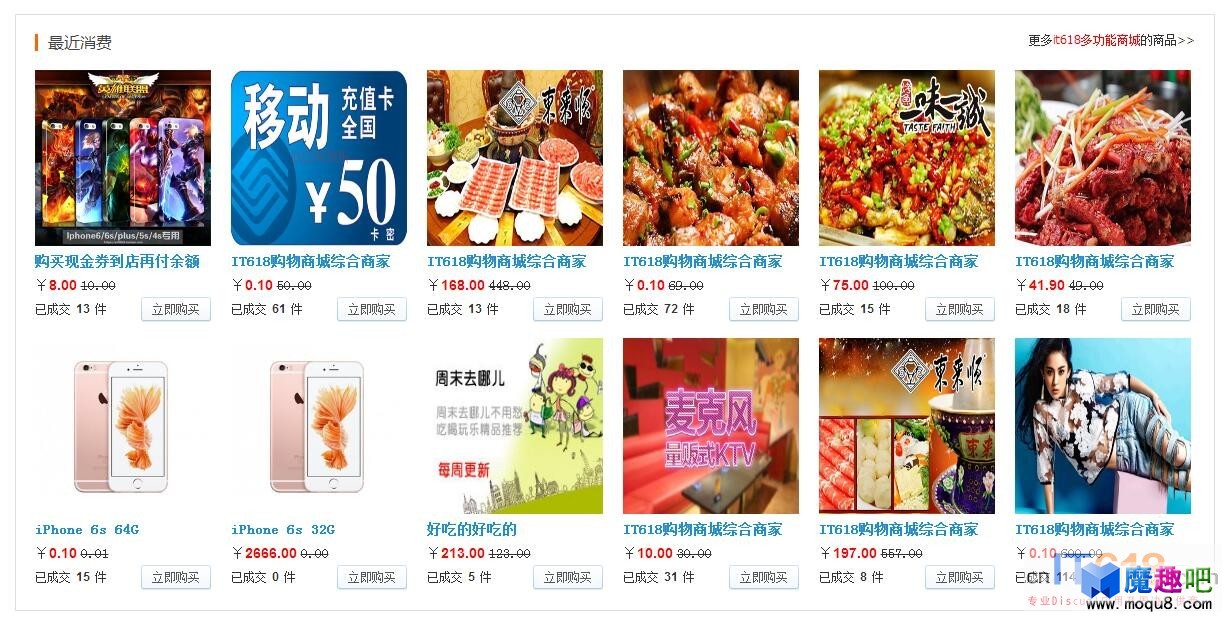The image size is (1227, 617).
Task: Buy the ￥168.00 hotpot deal now
Action: coord(567,309)
